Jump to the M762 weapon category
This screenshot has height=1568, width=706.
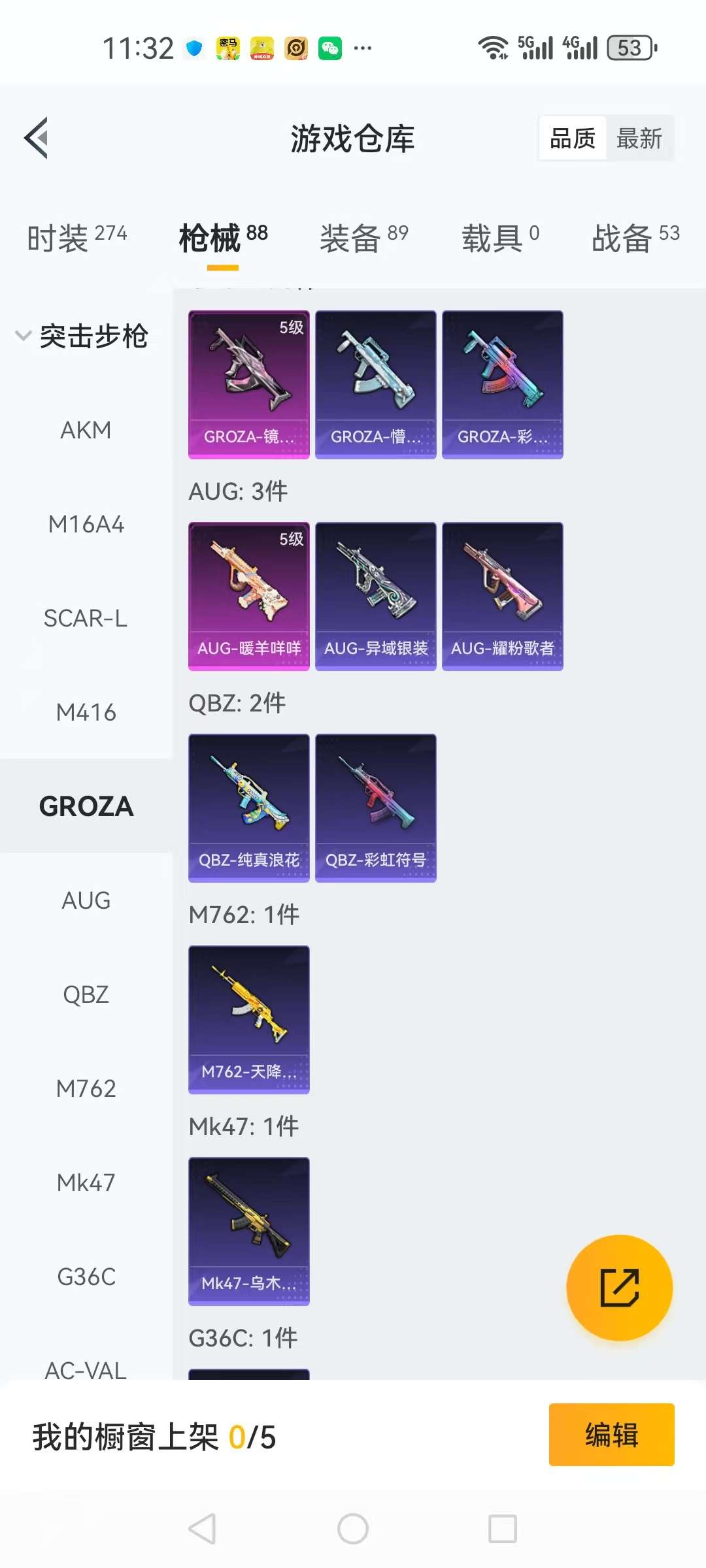86,1089
